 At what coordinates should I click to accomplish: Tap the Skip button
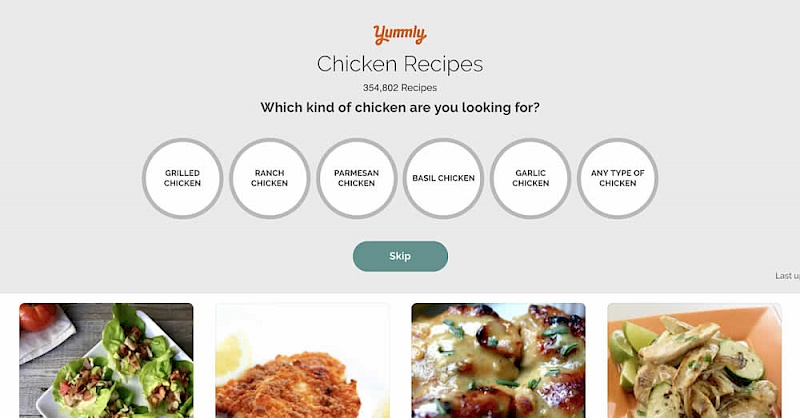(400, 256)
